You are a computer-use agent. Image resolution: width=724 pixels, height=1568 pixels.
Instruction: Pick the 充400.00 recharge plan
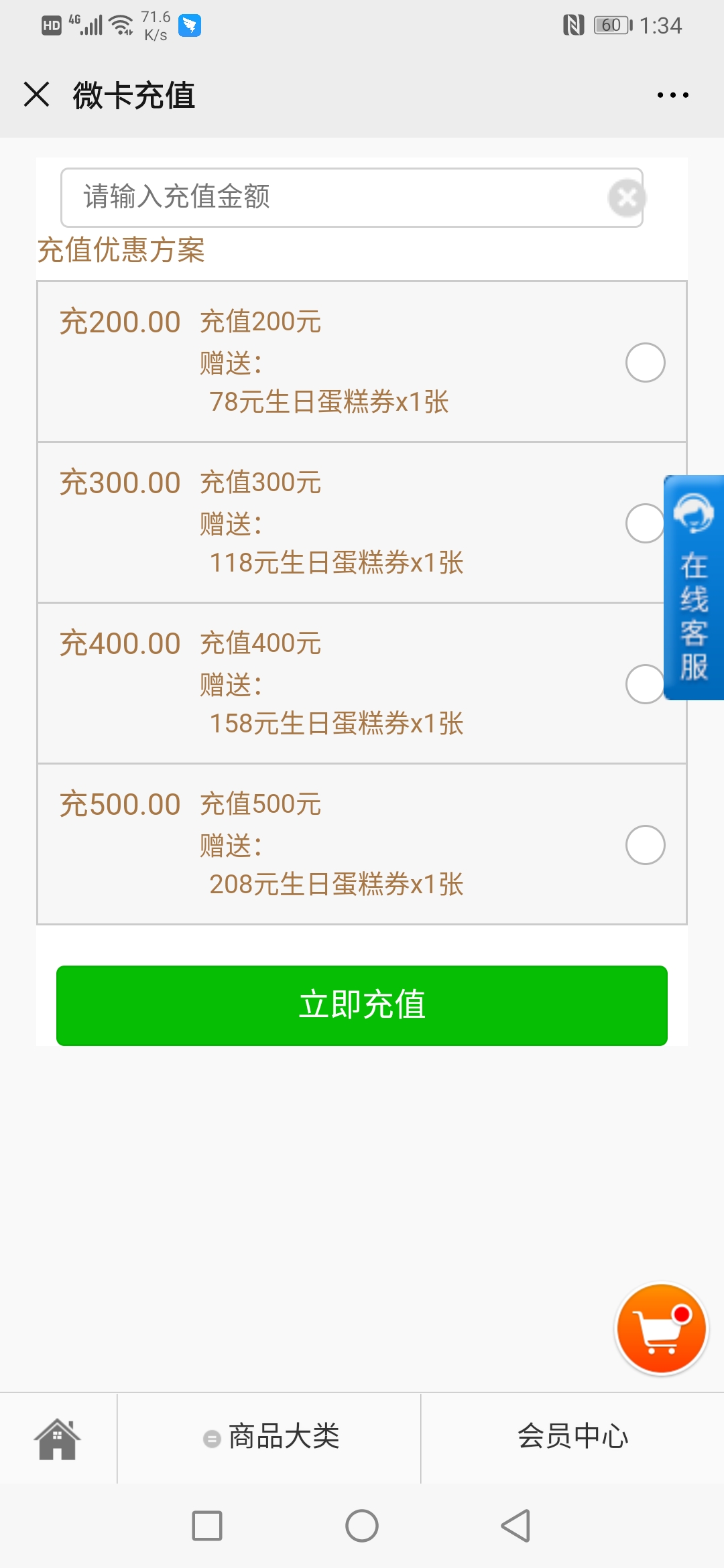coord(642,684)
